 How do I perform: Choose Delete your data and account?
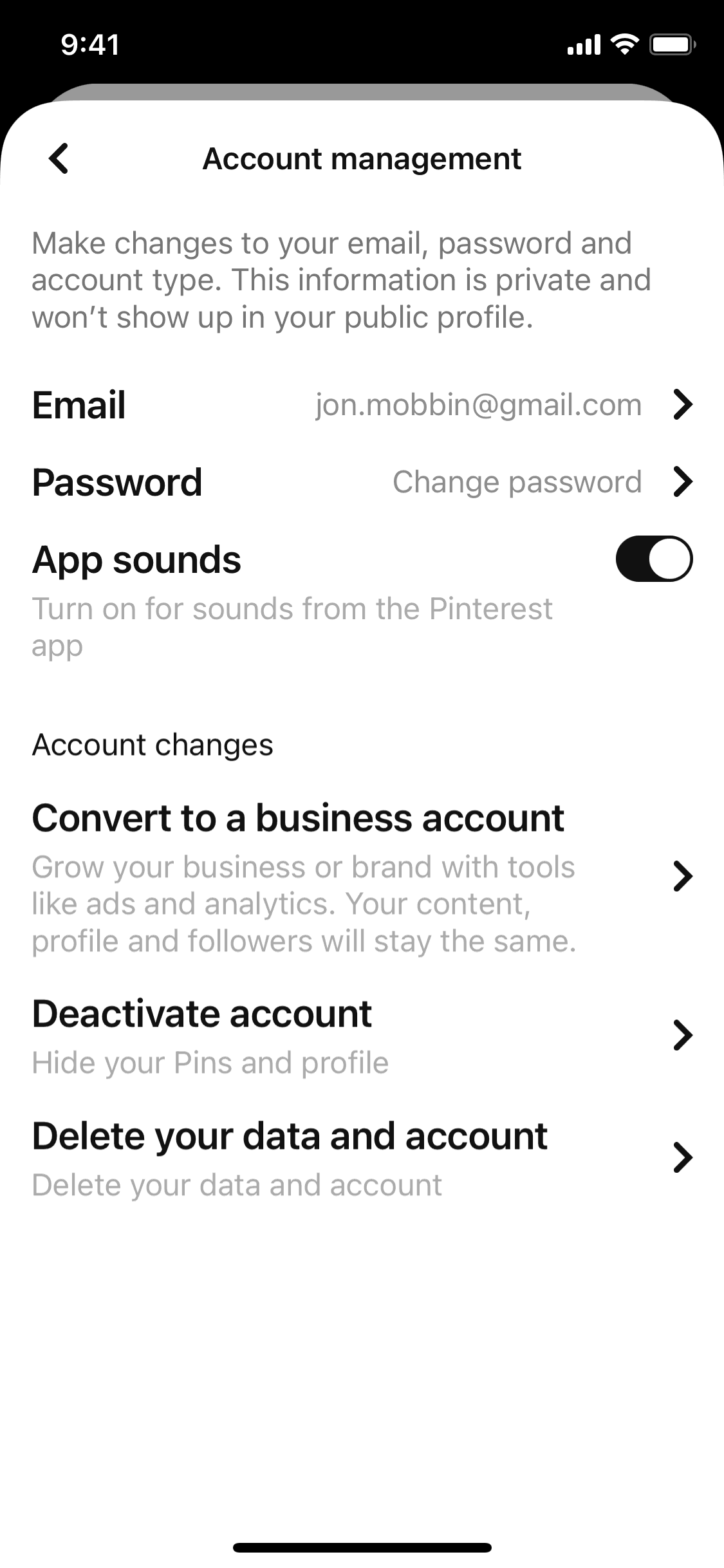[362, 1157]
